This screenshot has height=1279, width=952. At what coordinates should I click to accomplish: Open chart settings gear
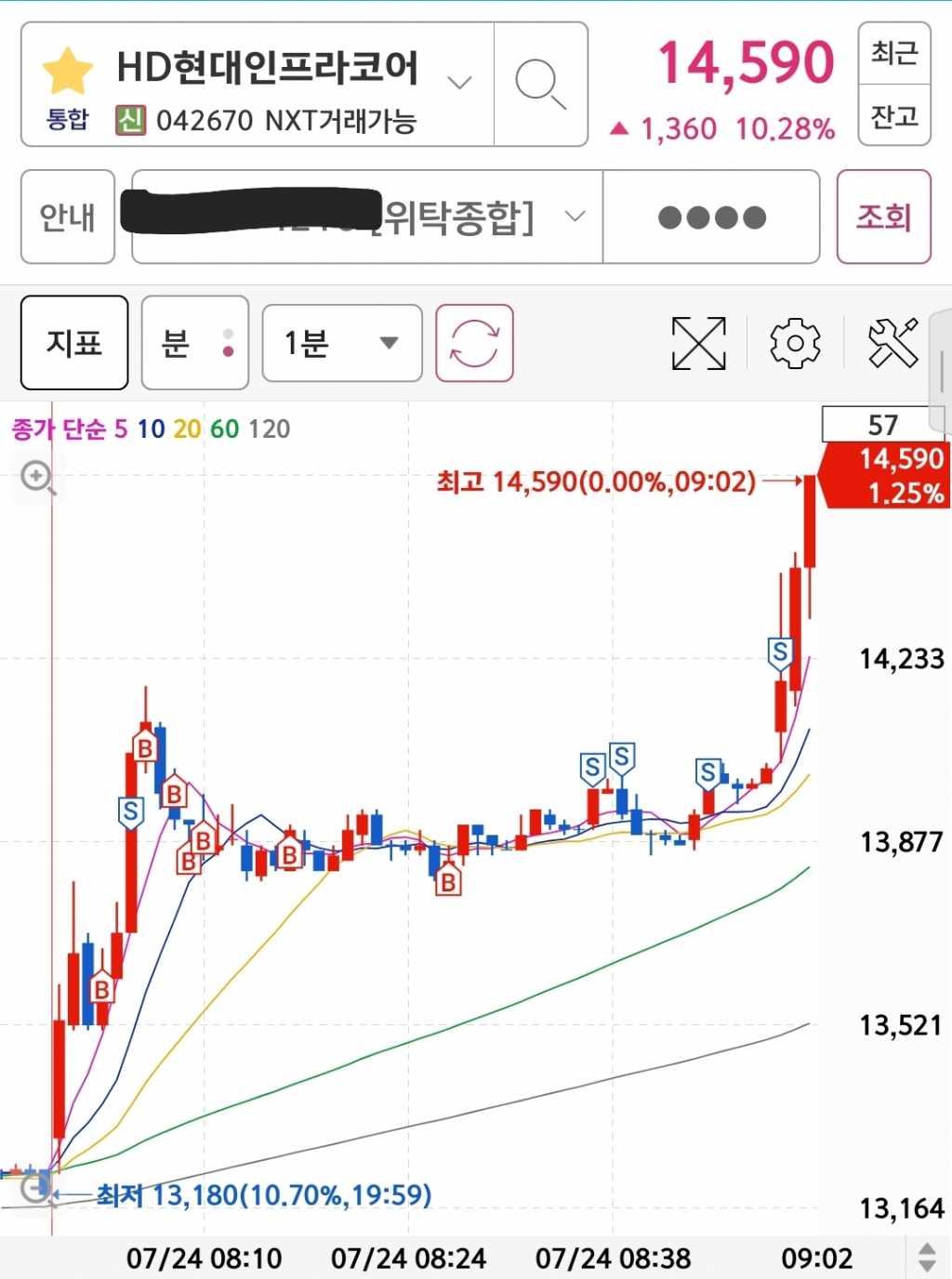795,343
